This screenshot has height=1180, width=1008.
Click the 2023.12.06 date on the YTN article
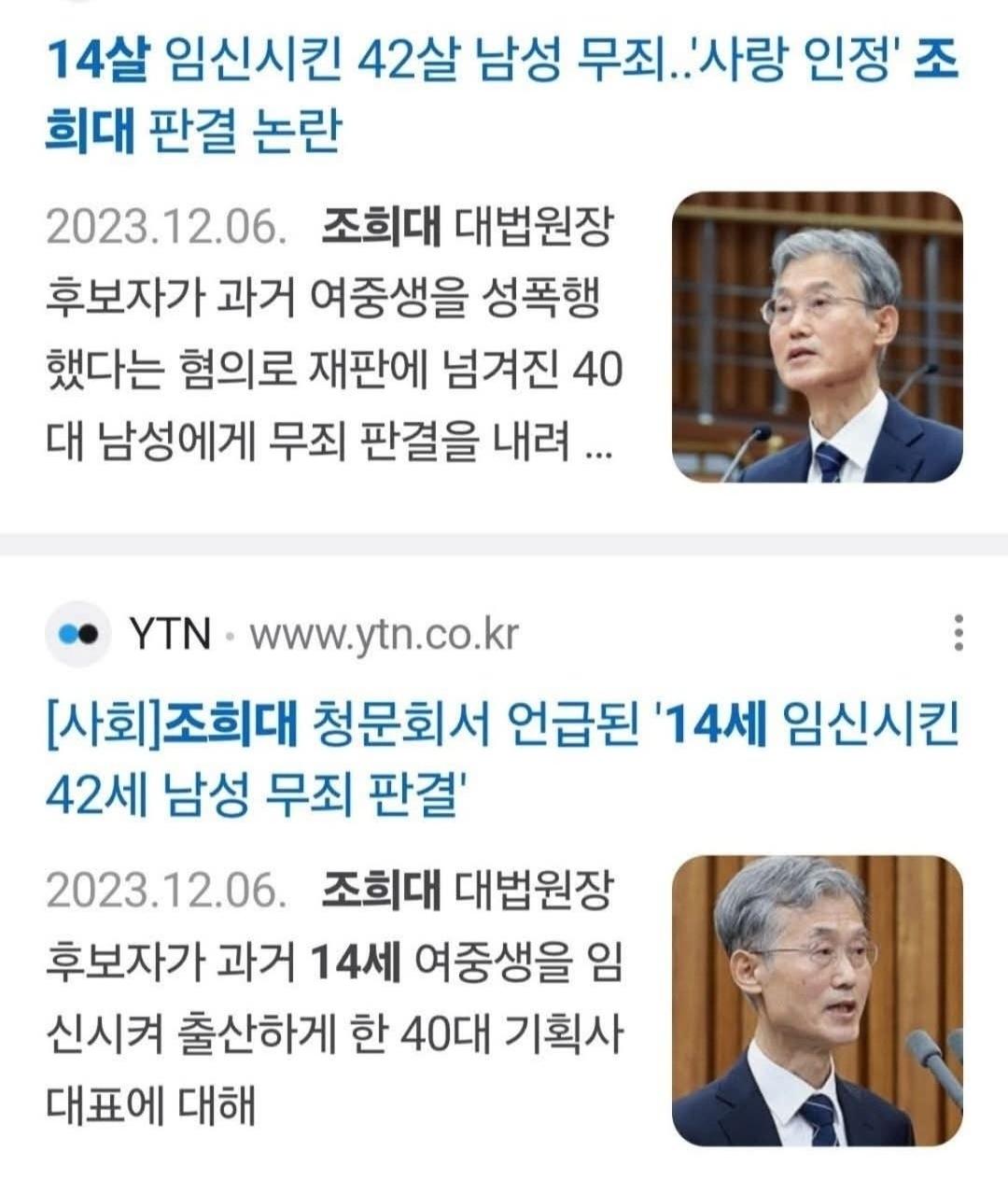pos(168,893)
